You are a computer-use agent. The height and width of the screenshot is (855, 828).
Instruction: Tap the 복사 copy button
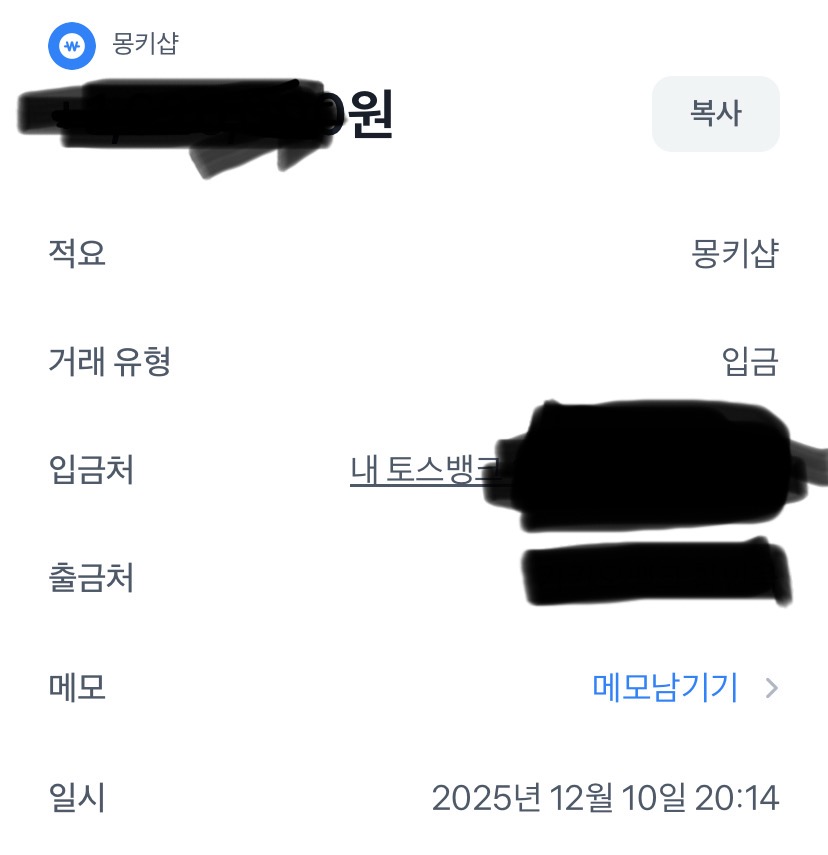point(715,114)
